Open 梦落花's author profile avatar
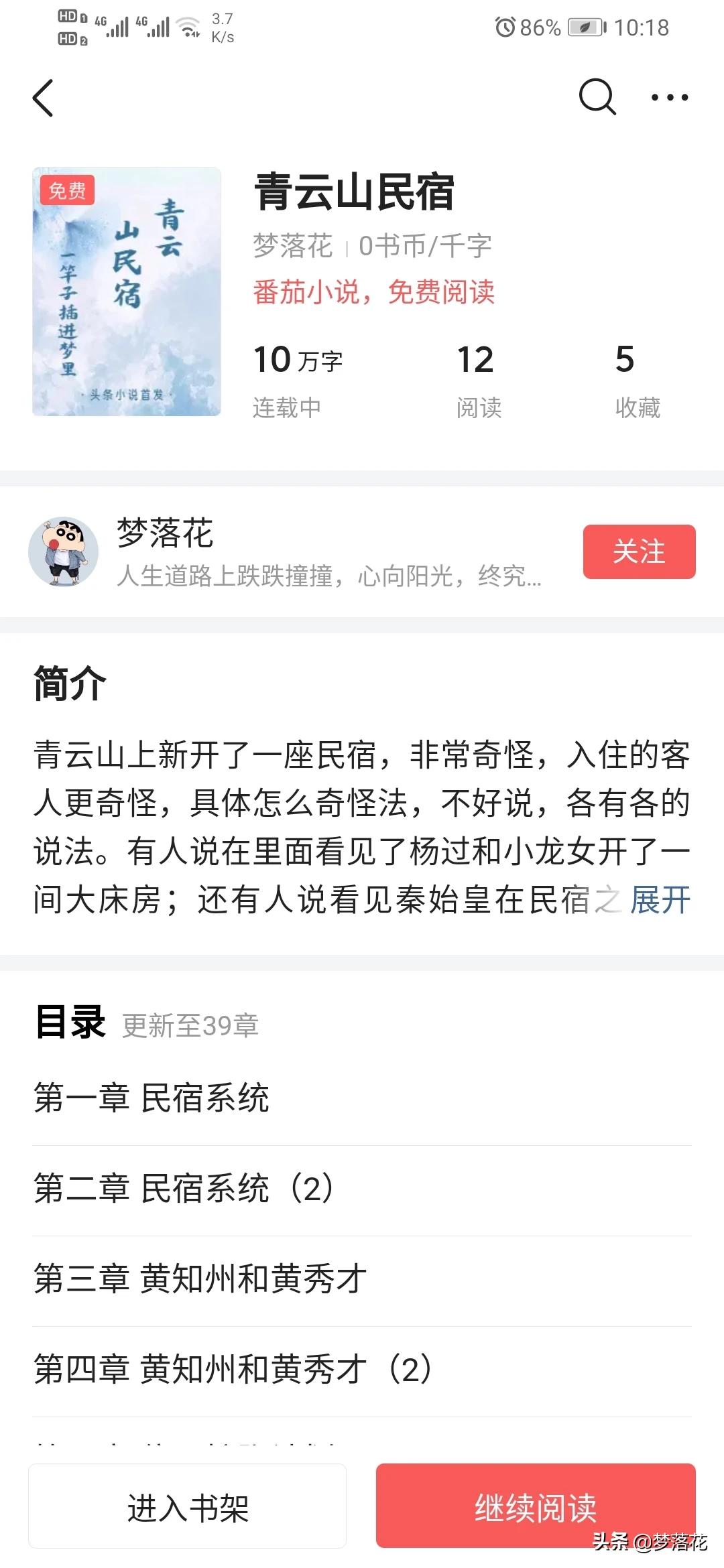 (64, 551)
